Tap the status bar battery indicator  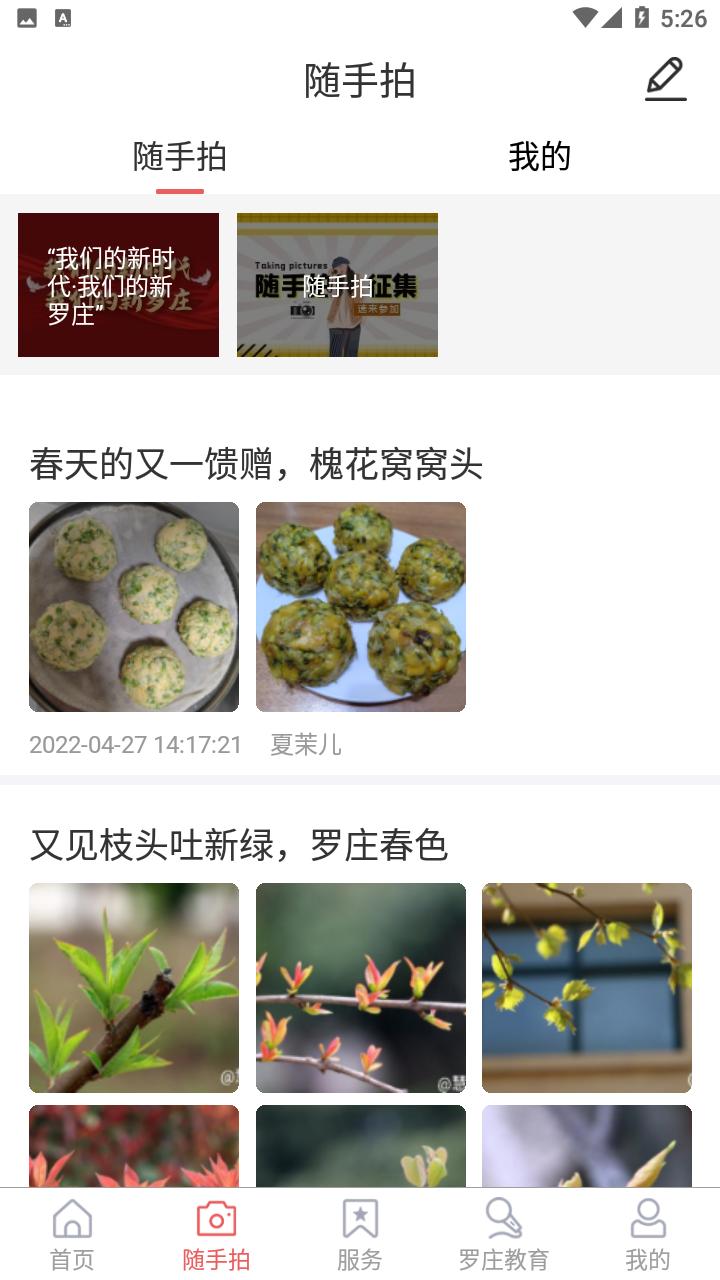coord(643,16)
